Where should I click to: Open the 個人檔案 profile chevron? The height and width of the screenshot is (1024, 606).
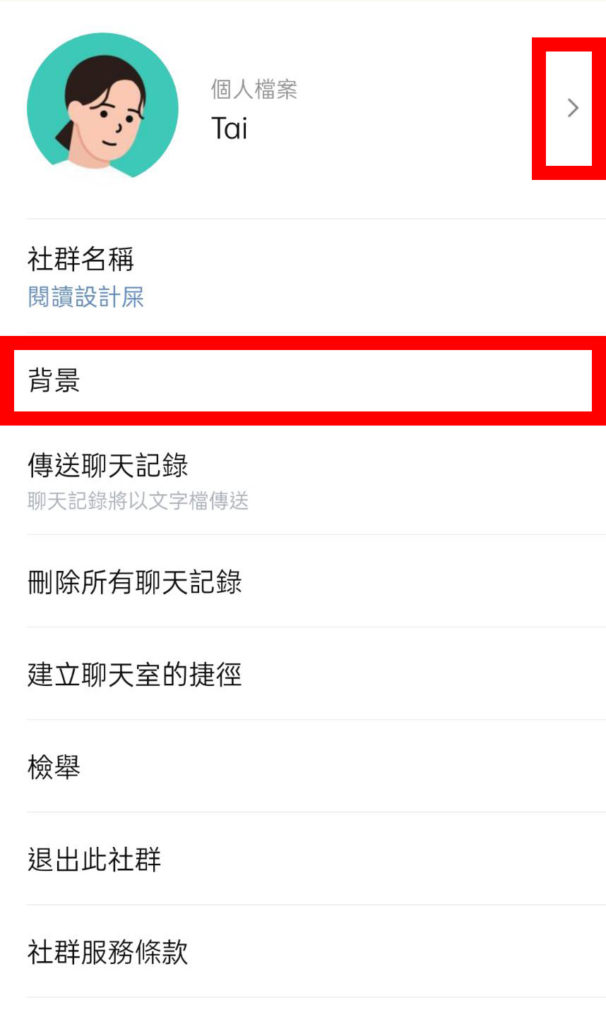coord(572,108)
